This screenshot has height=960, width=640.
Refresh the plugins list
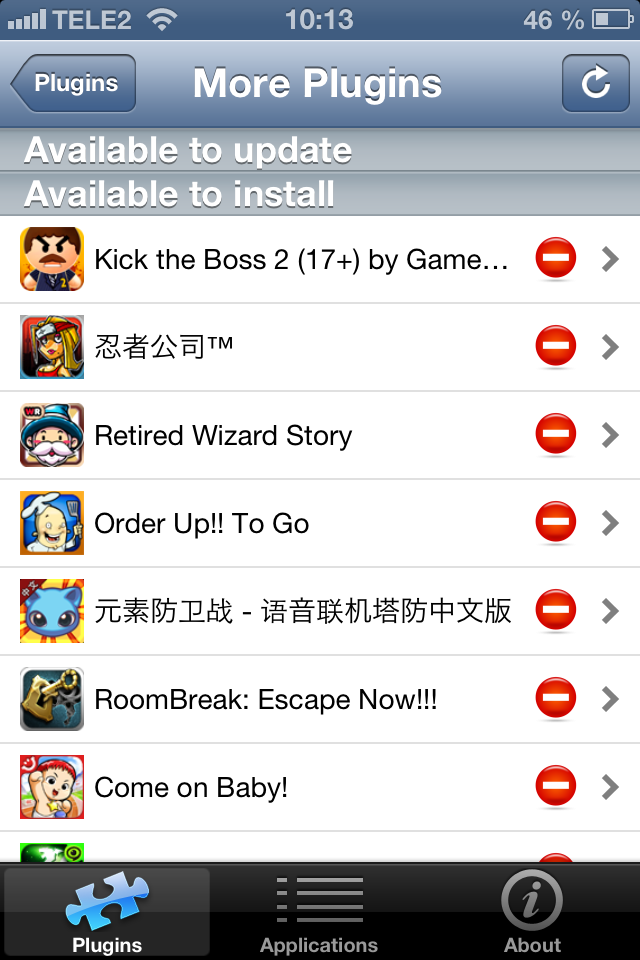tap(595, 84)
